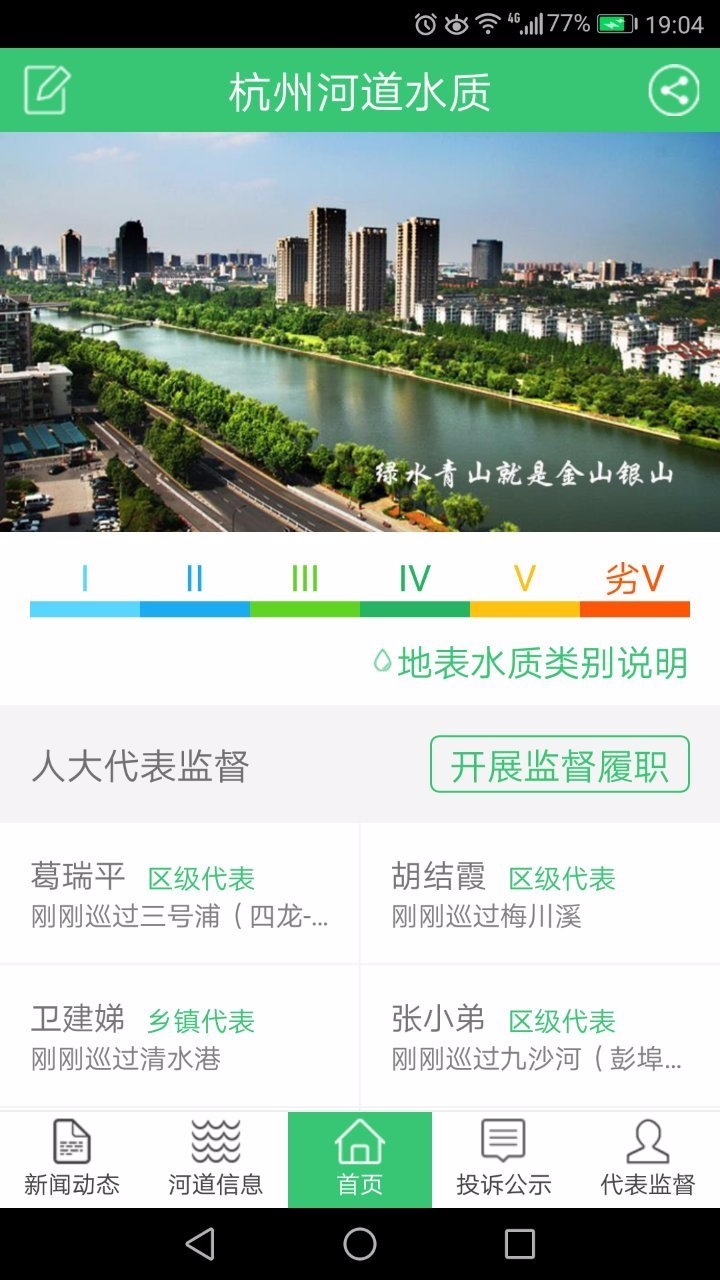Viewport: 720px width, 1280px height.
Task: Open 地表水质类别说明 link
Action: [x=531, y=663]
